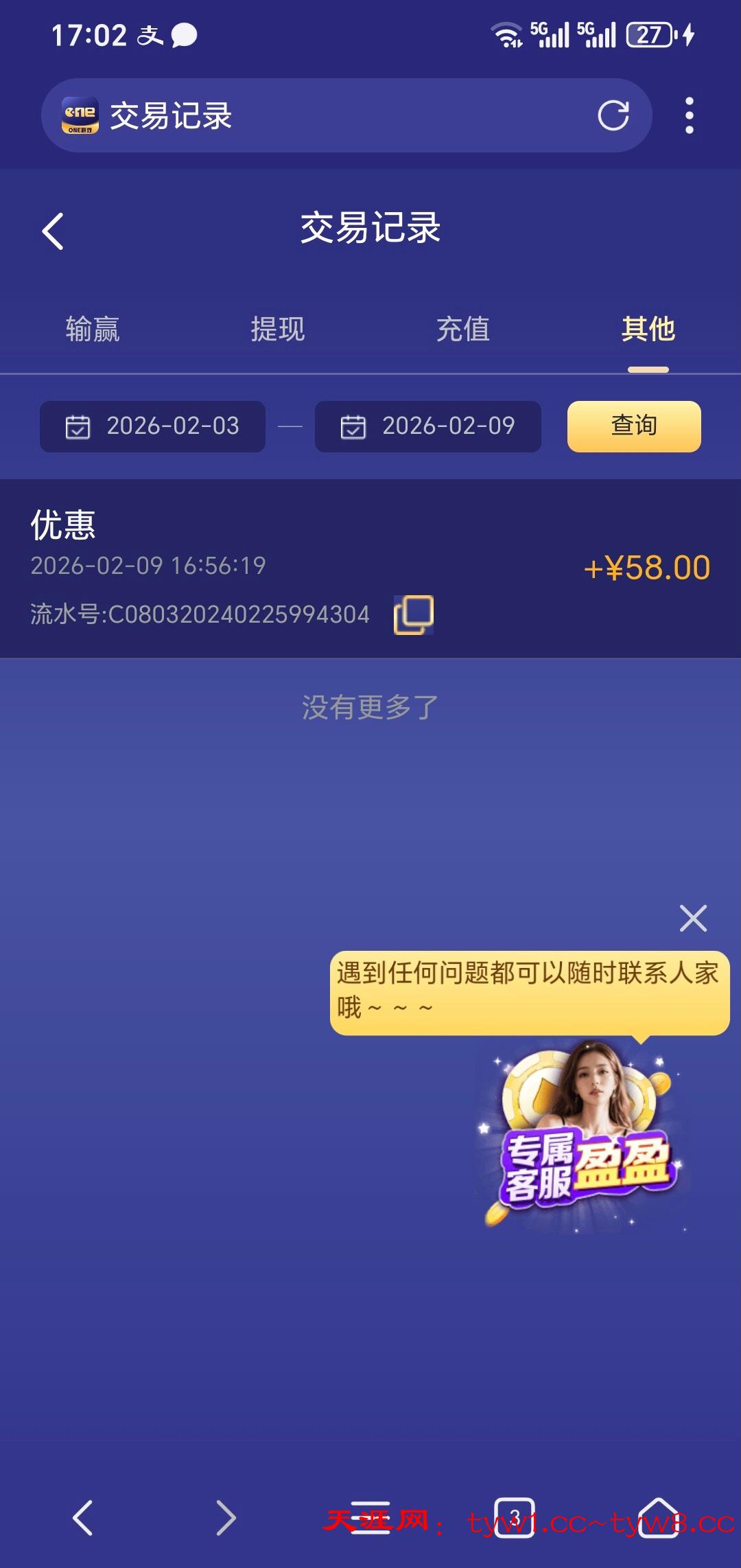Tap the 查询 button
Screen dimensions: 741x1568
pos(634,426)
